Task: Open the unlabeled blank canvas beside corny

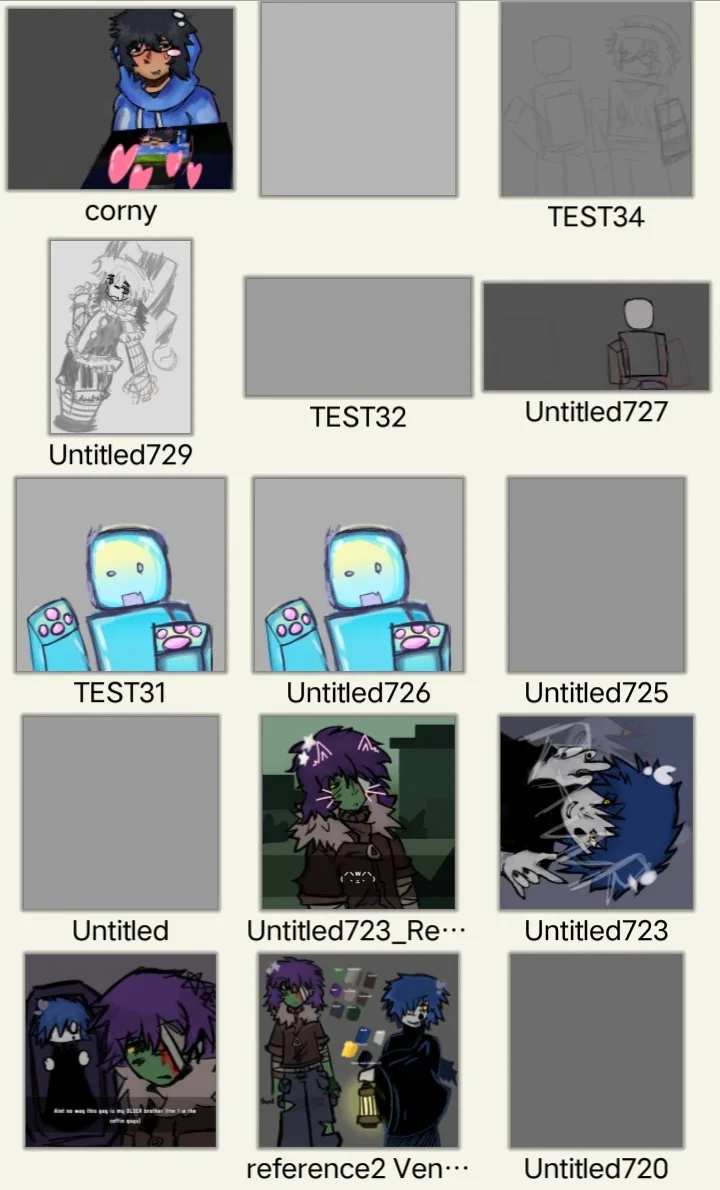Action: (x=358, y=98)
